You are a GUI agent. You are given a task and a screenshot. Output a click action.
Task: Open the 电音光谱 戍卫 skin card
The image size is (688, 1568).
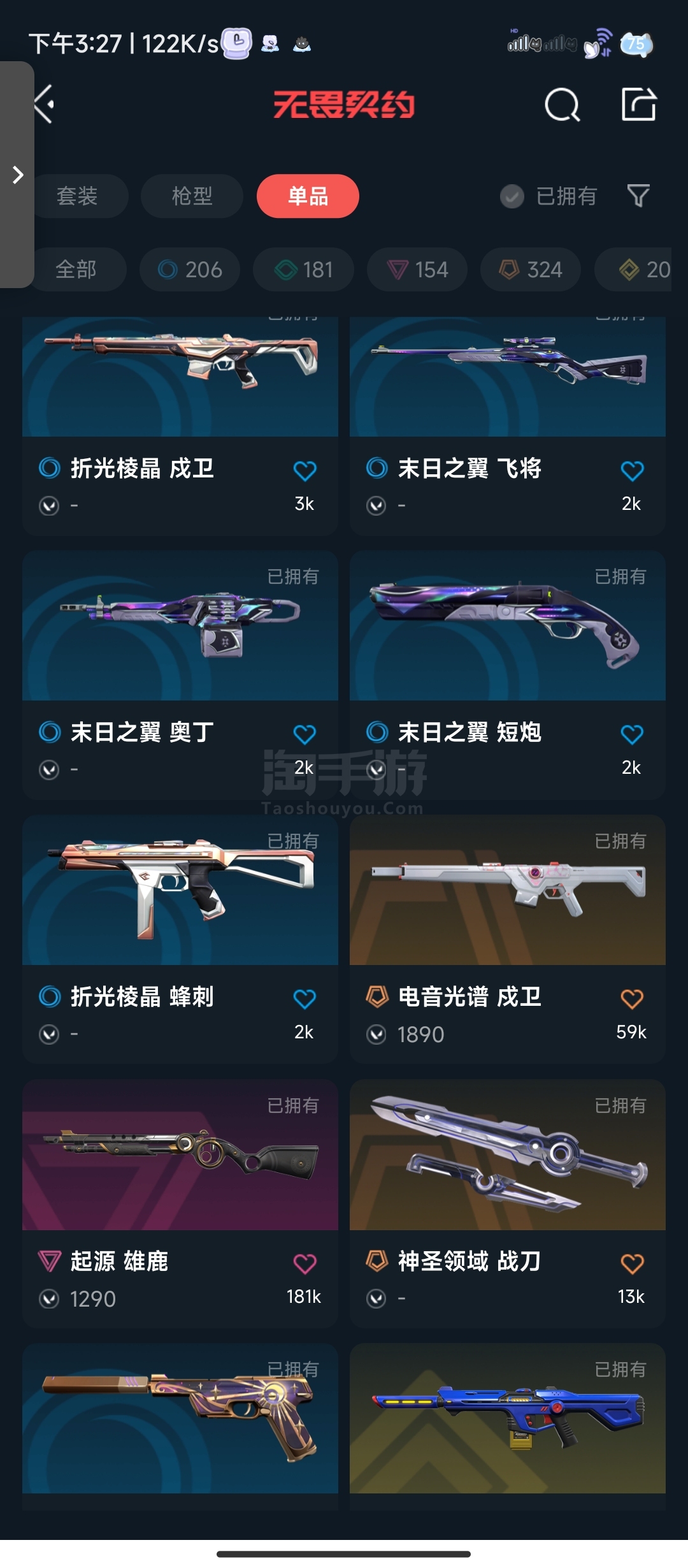pyautogui.click(x=508, y=940)
